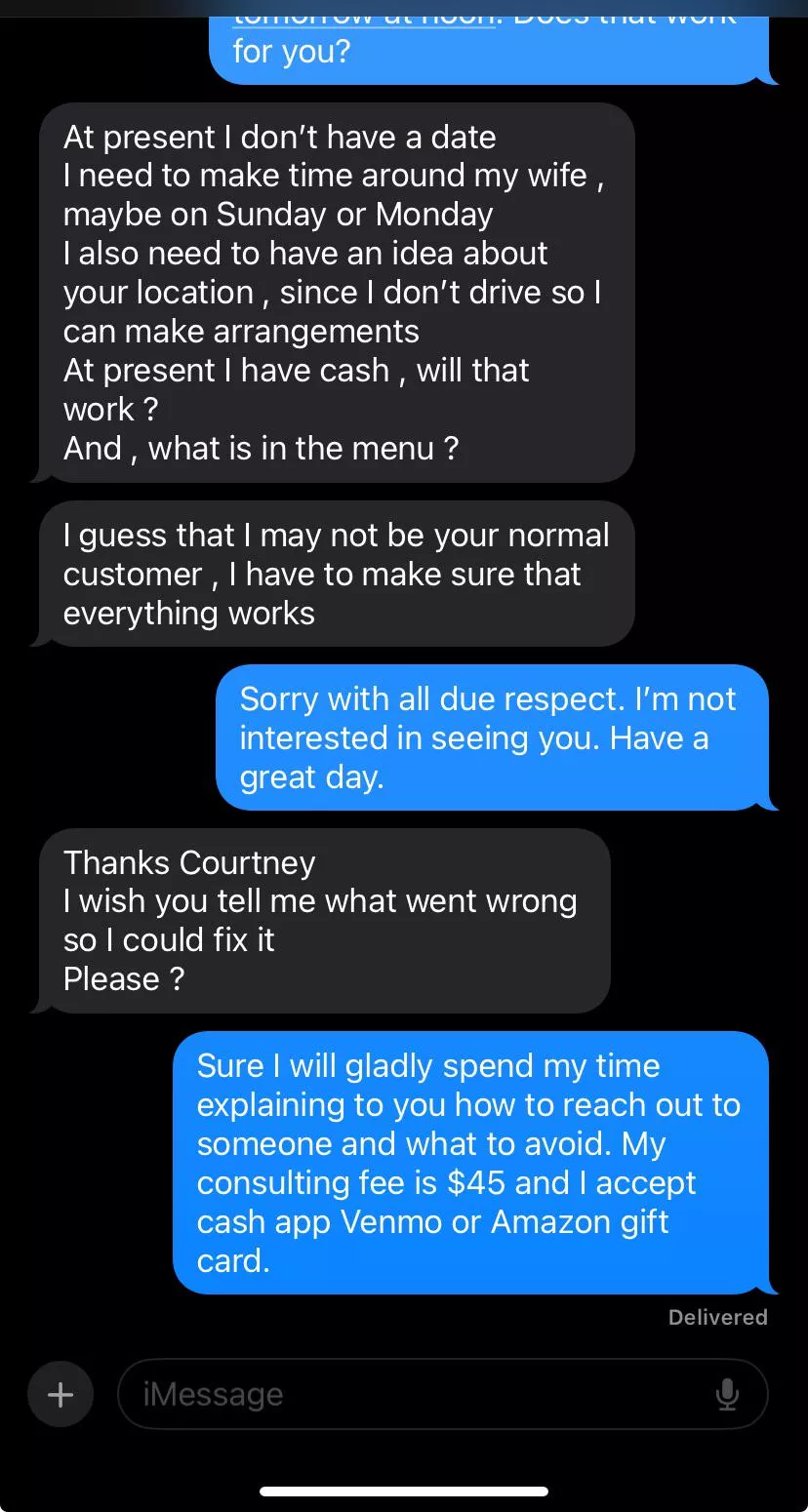Open the plus attachments menu
808x1512 pixels.
coord(61,1395)
